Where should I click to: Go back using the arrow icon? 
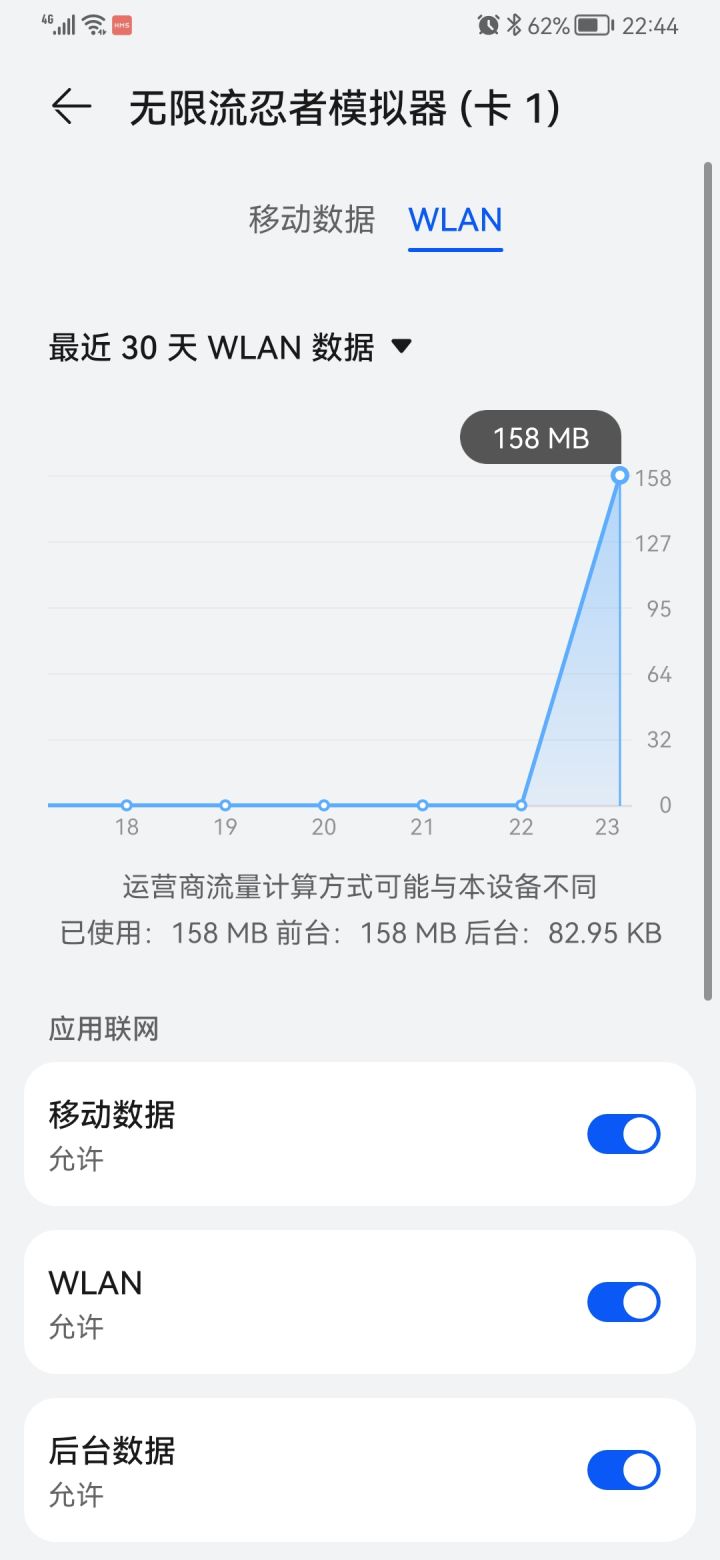pos(71,106)
